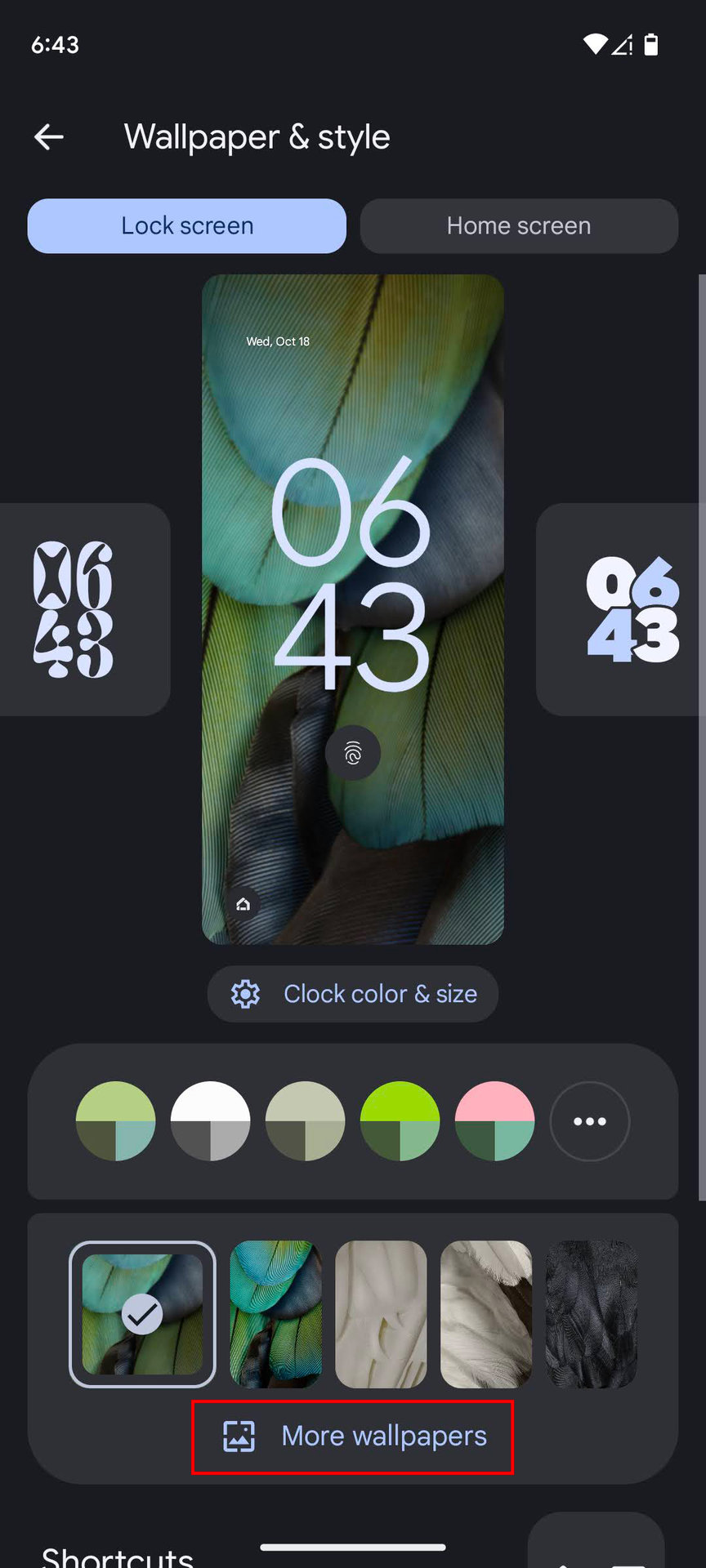Go back from Wallpaper & style
The width and height of the screenshot is (706, 1568).
(49, 137)
